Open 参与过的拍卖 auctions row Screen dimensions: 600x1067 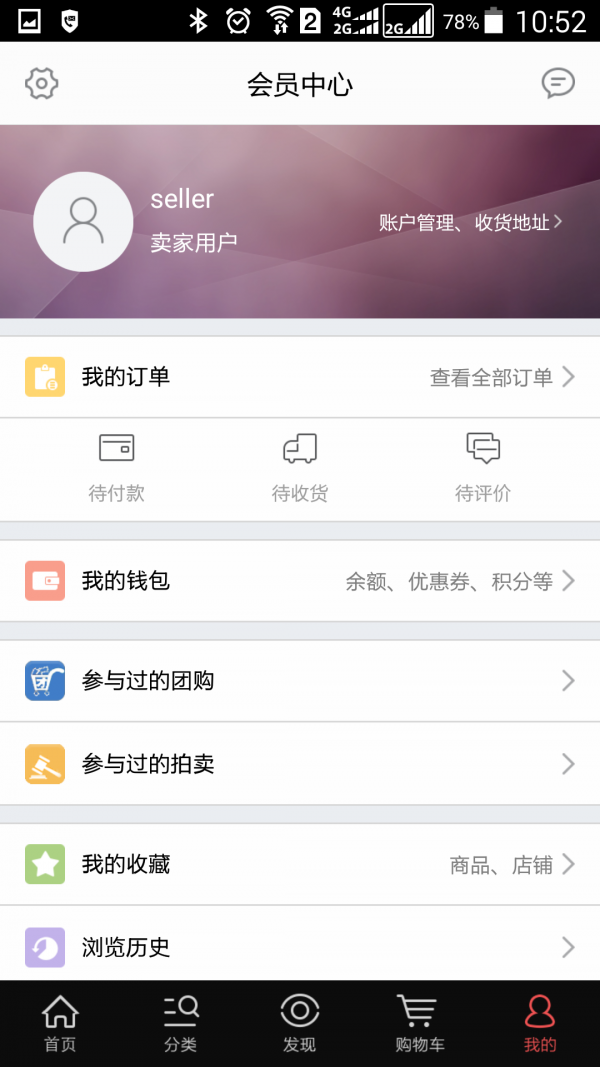point(300,764)
